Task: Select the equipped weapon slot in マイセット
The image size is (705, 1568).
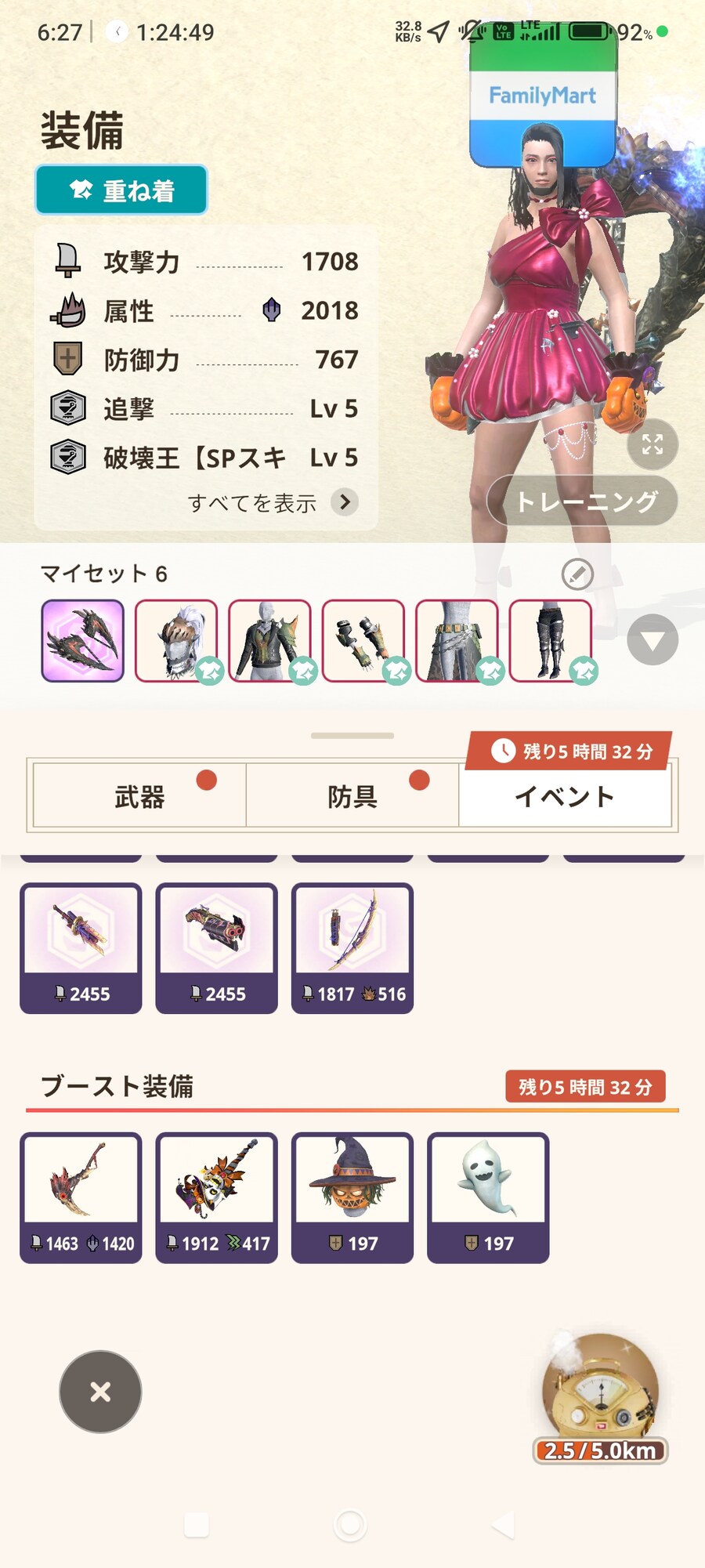Action: pyautogui.click(x=82, y=640)
